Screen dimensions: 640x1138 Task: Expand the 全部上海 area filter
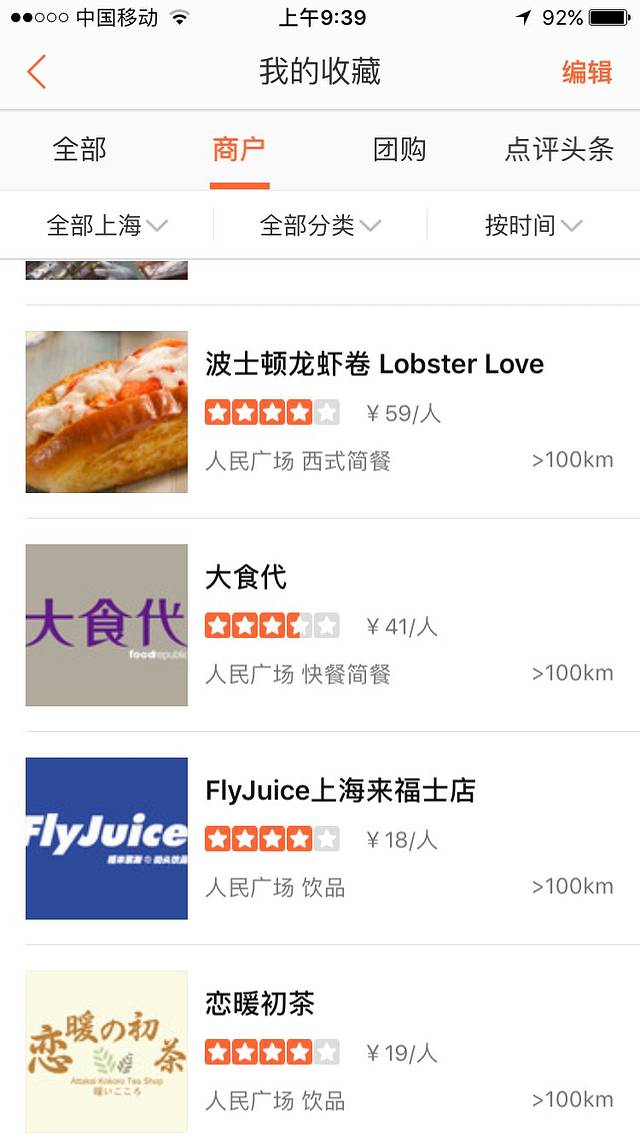pyautogui.click(x=107, y=225)
